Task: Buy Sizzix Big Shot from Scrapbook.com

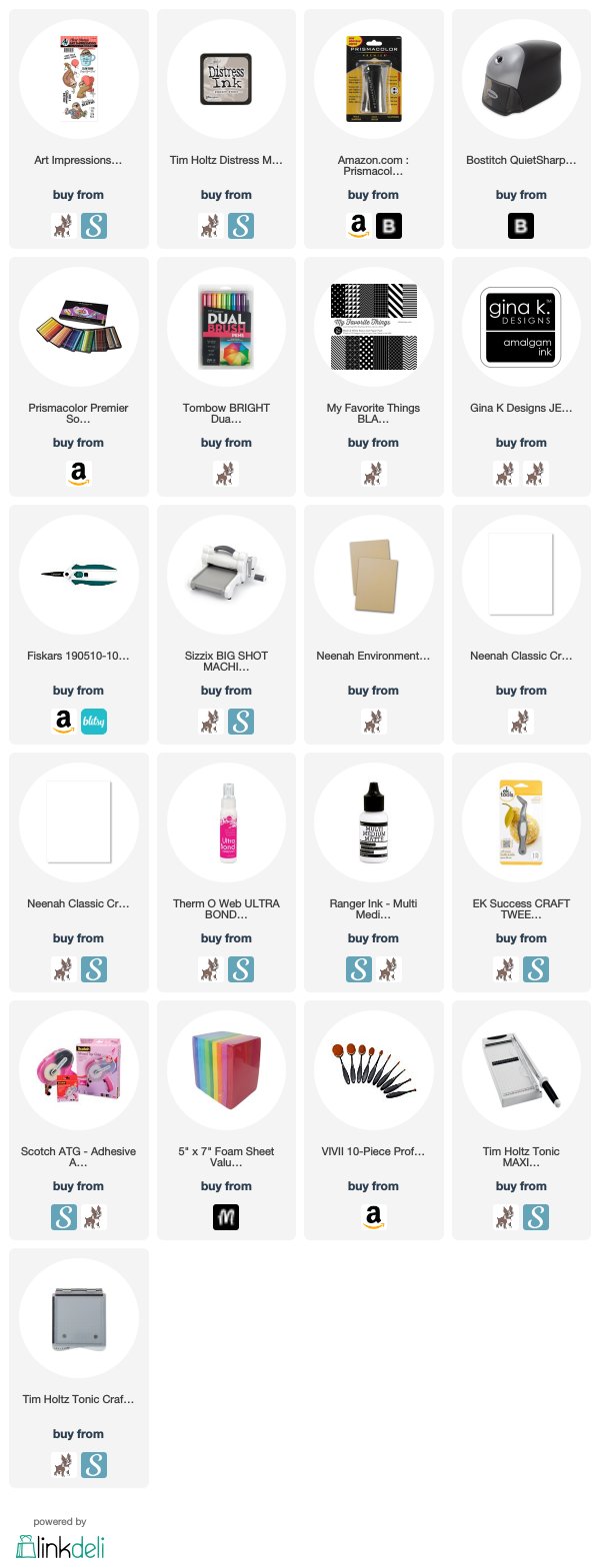Action: [x=241, y=722]
